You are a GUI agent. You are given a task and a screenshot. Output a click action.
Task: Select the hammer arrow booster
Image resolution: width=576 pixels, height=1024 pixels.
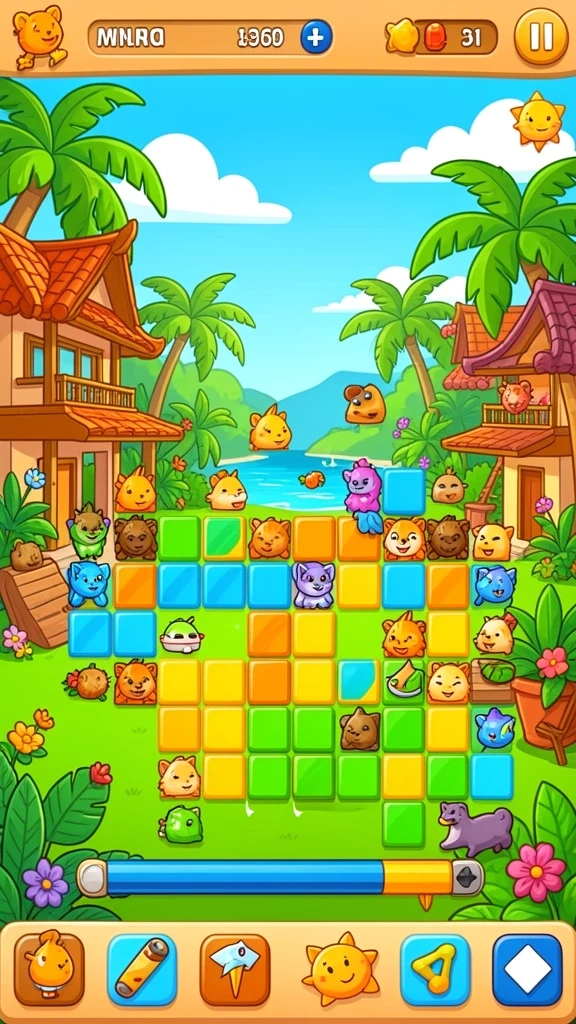(x=235, y=969)
